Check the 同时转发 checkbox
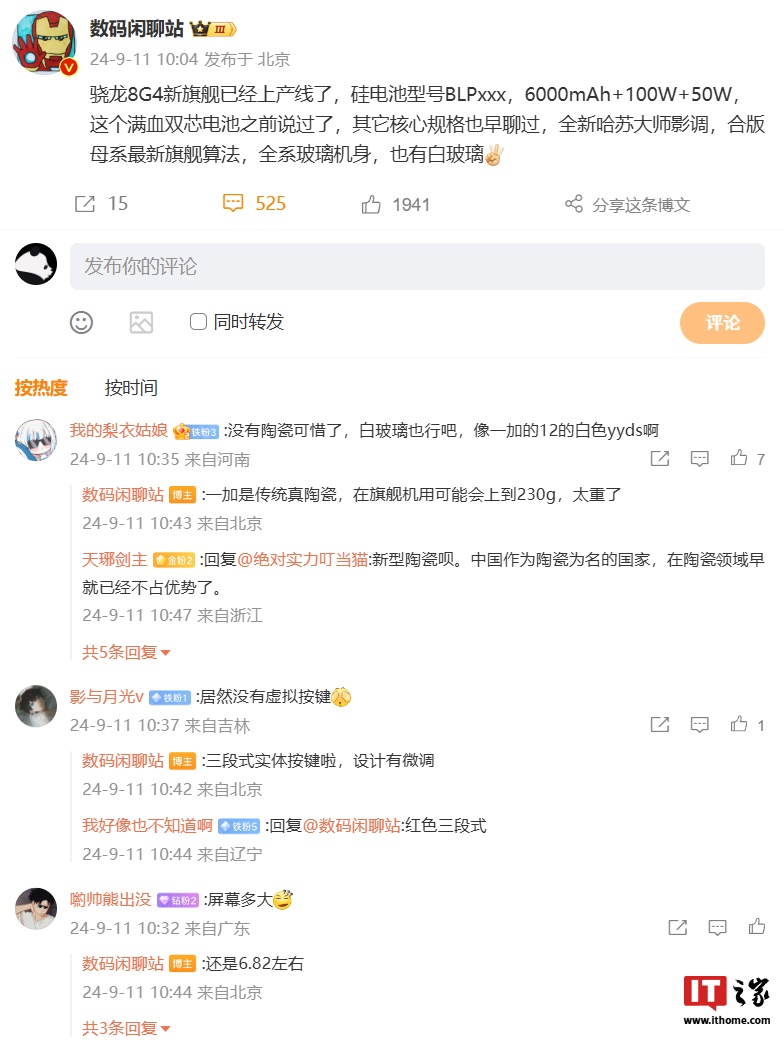Screen dimensions: 784x1043 click(x=198, y=322)
